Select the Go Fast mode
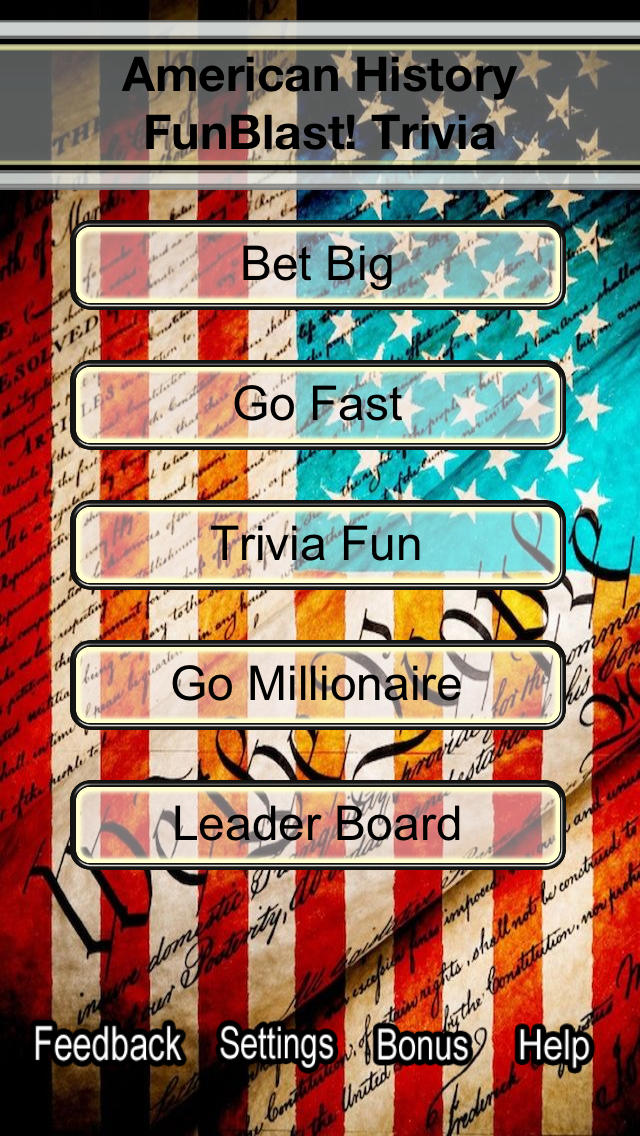 tap(317, 405)
